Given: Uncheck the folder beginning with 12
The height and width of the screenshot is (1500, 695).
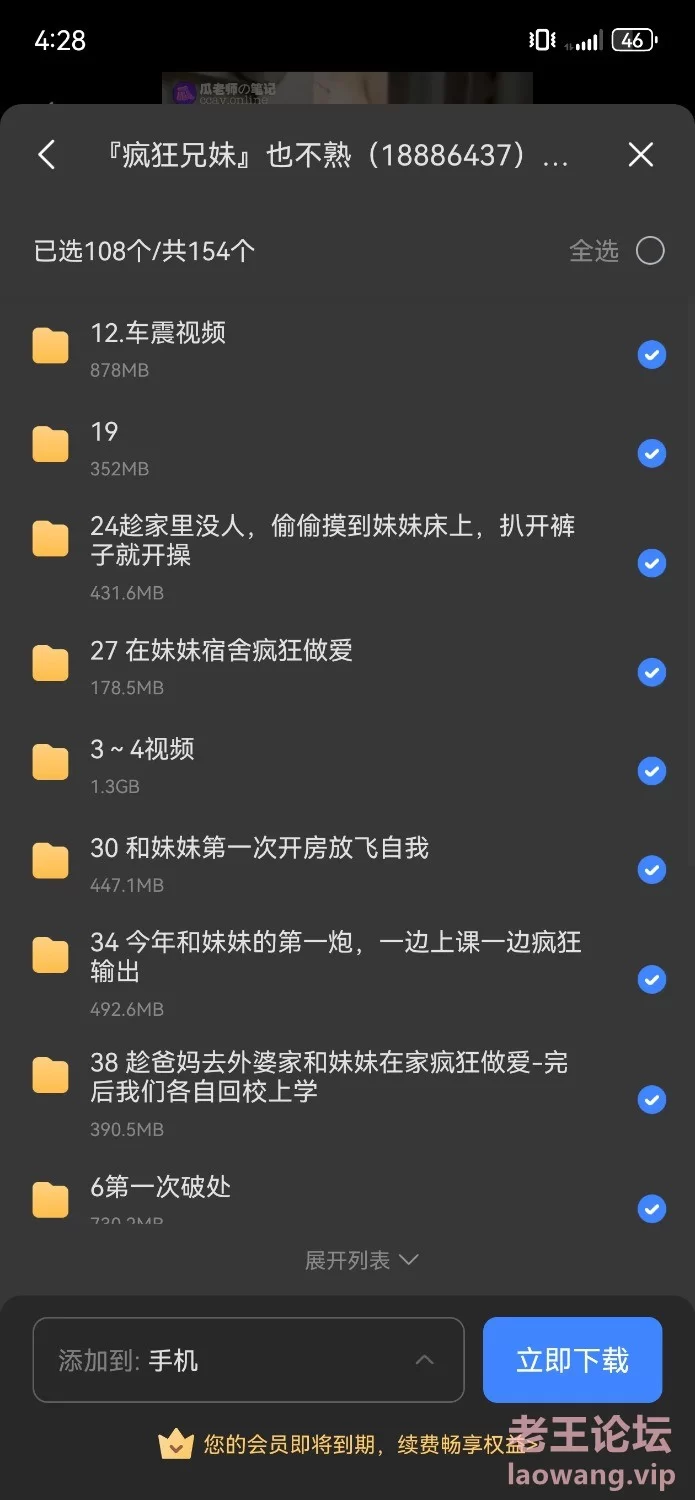Looking at the screenshot, I should pos(651,355).
